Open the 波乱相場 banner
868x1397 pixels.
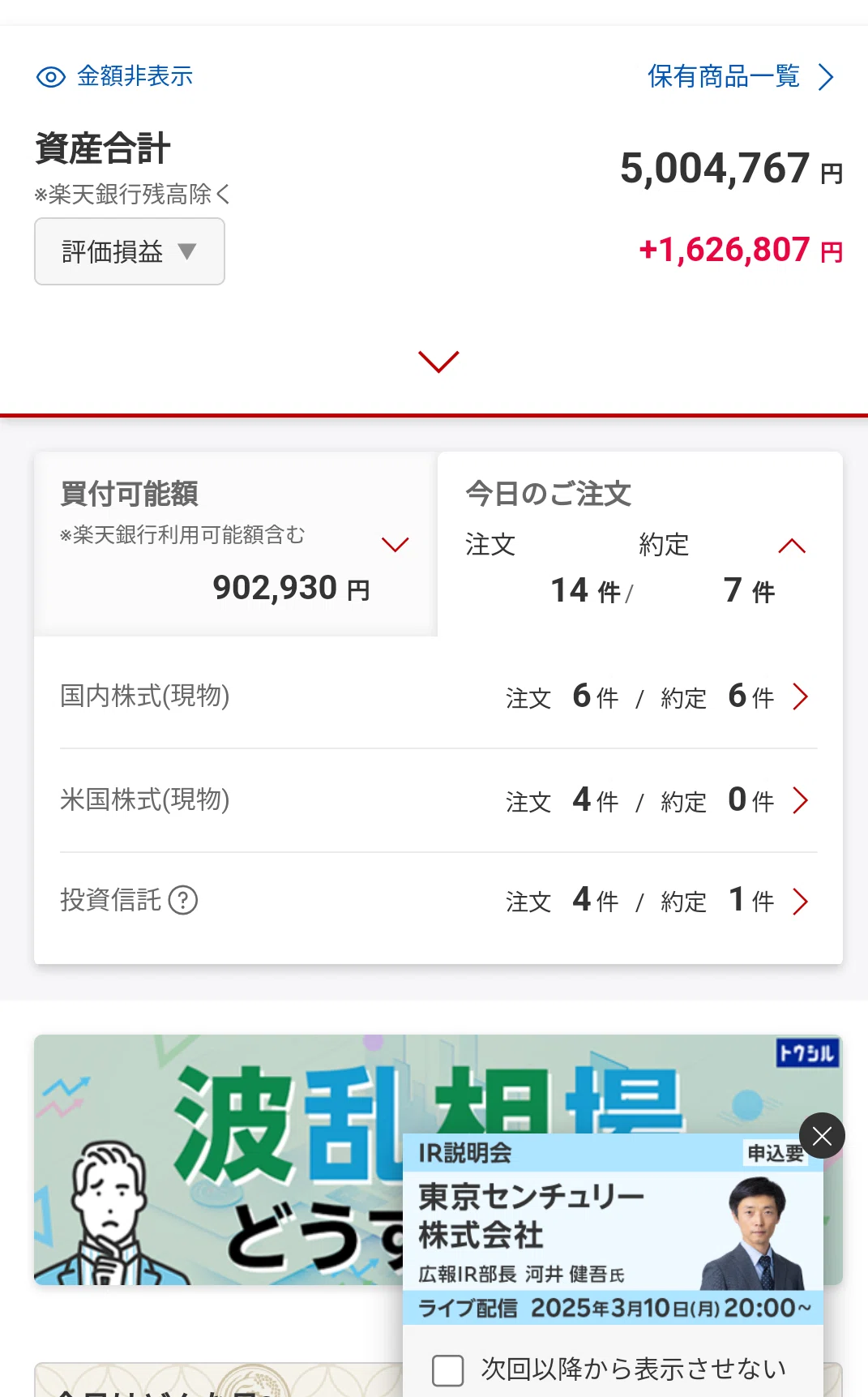(x=219, y=1159)
